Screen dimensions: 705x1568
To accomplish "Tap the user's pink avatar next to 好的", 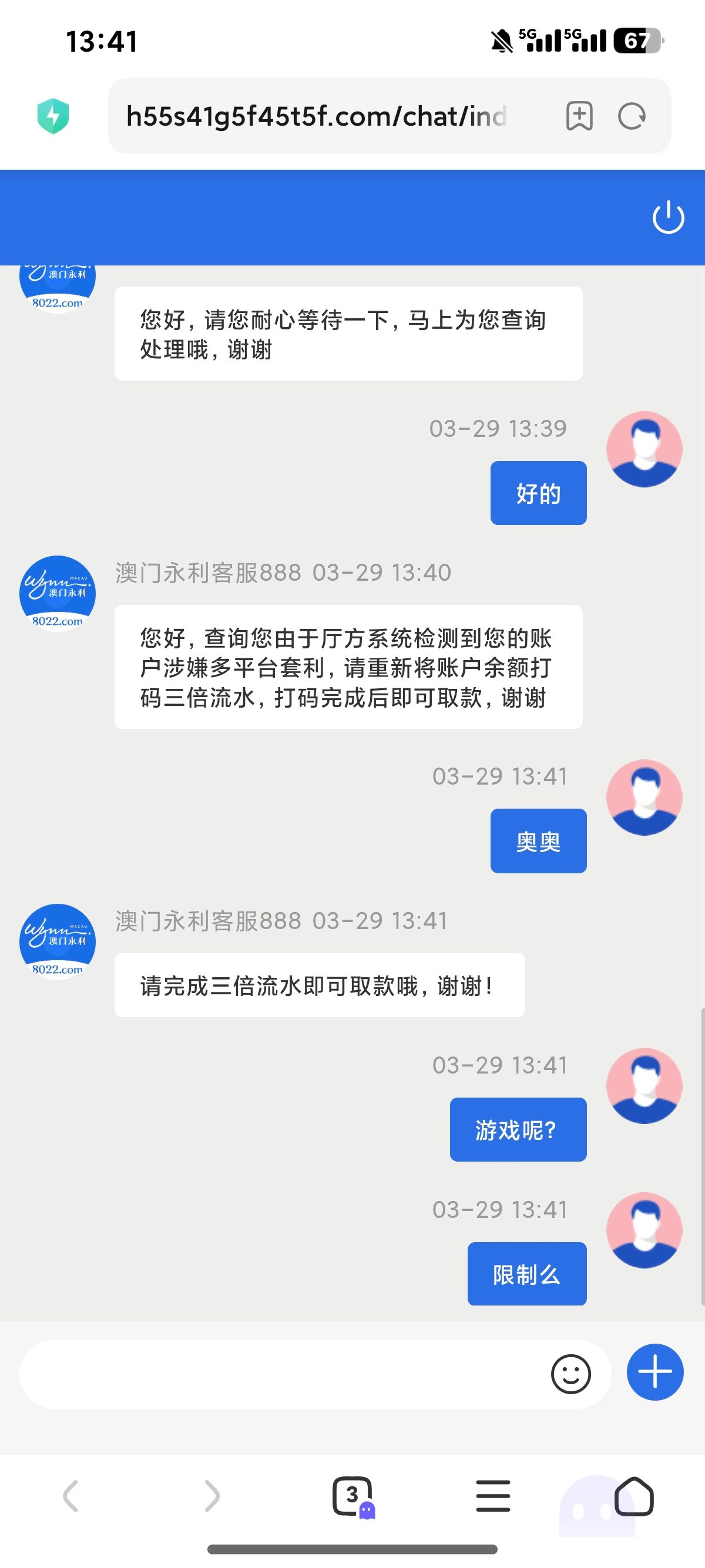I will [x=643, y=449].
